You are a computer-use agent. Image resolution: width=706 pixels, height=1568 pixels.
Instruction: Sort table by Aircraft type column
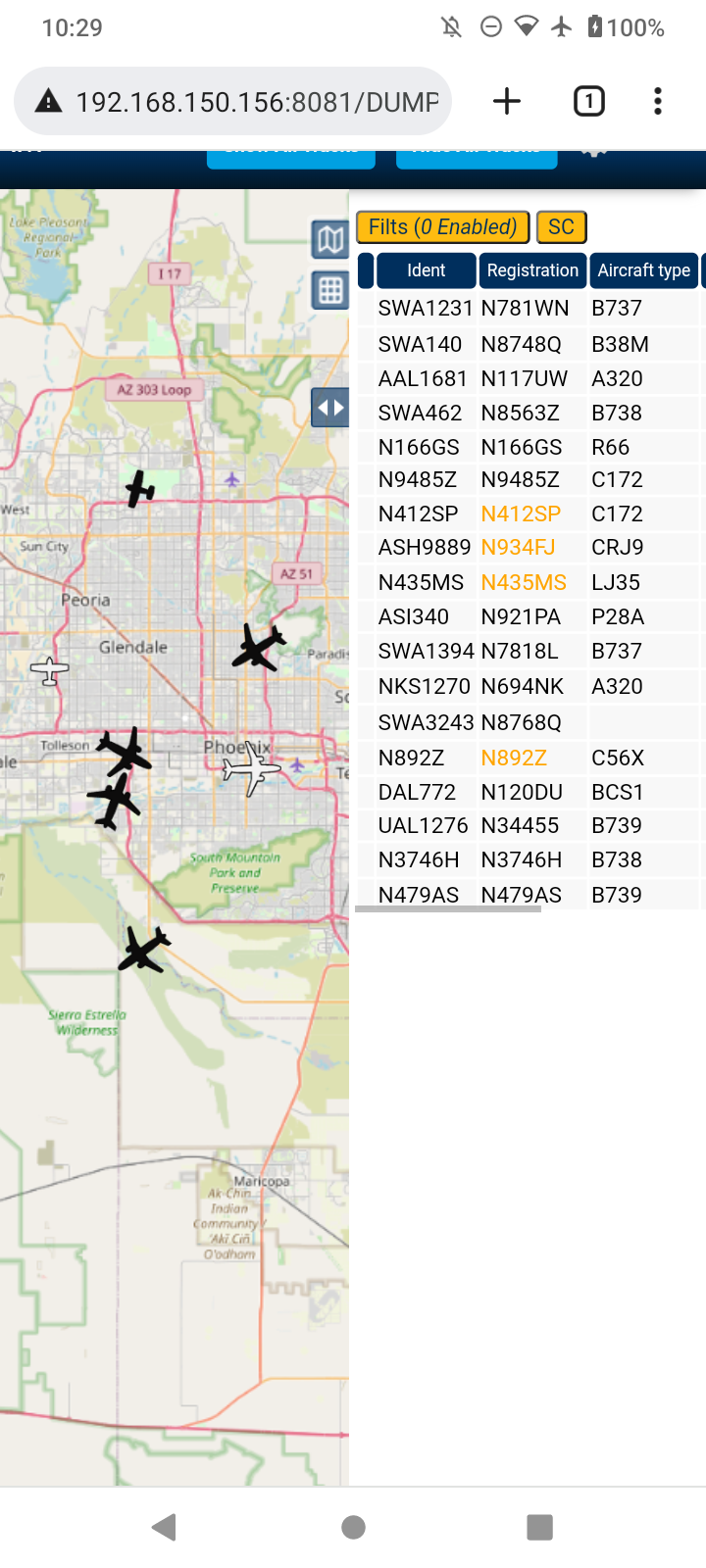[x=644, y=270]
